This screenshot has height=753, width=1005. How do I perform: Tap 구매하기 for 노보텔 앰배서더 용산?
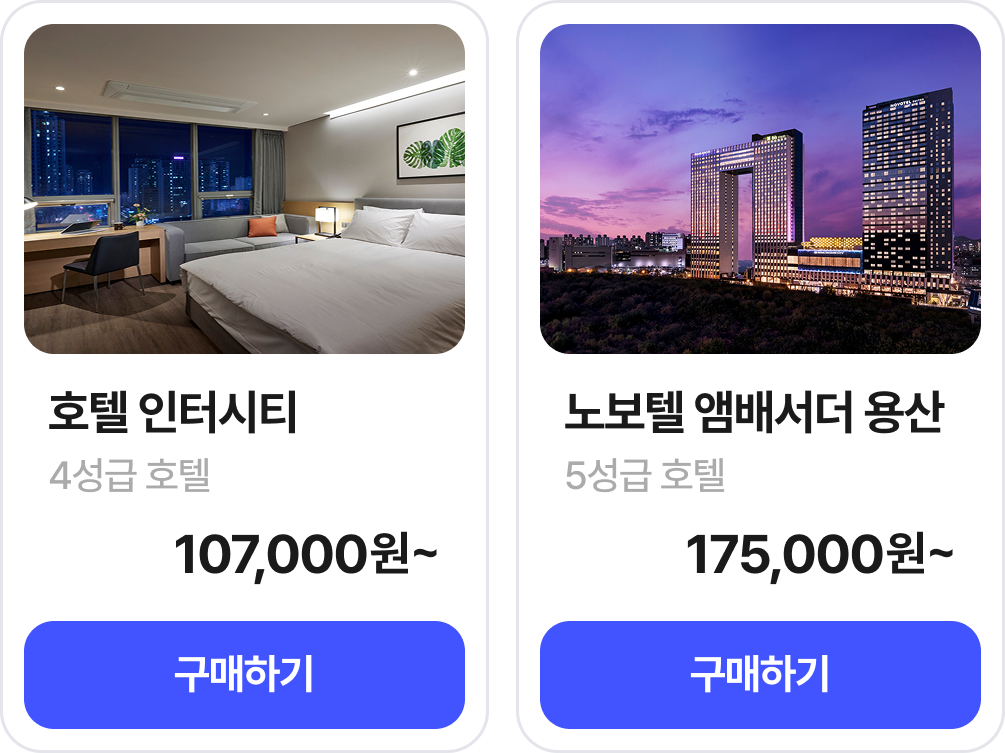760,675
